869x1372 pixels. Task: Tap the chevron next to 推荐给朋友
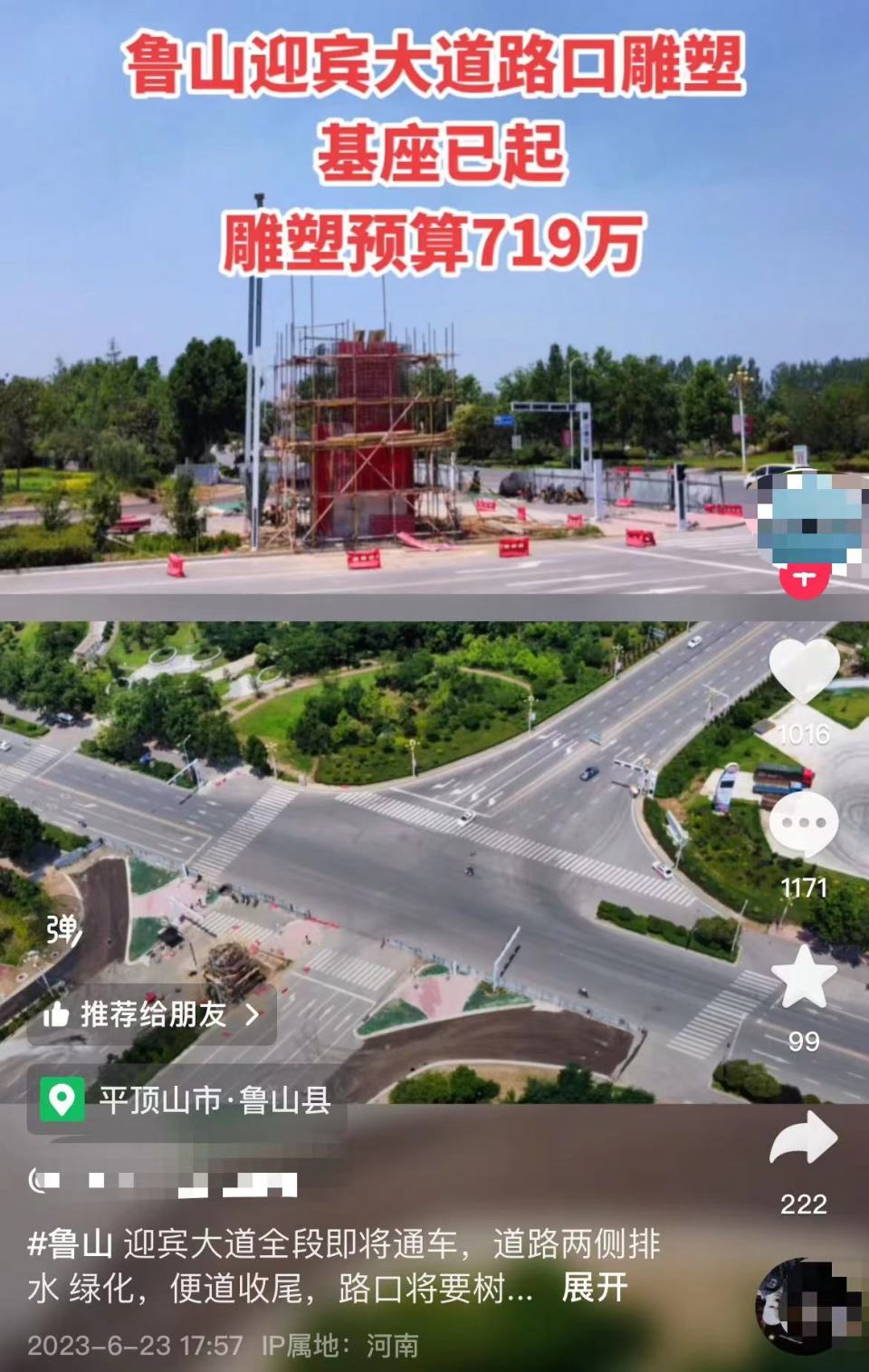[251, 1014]
